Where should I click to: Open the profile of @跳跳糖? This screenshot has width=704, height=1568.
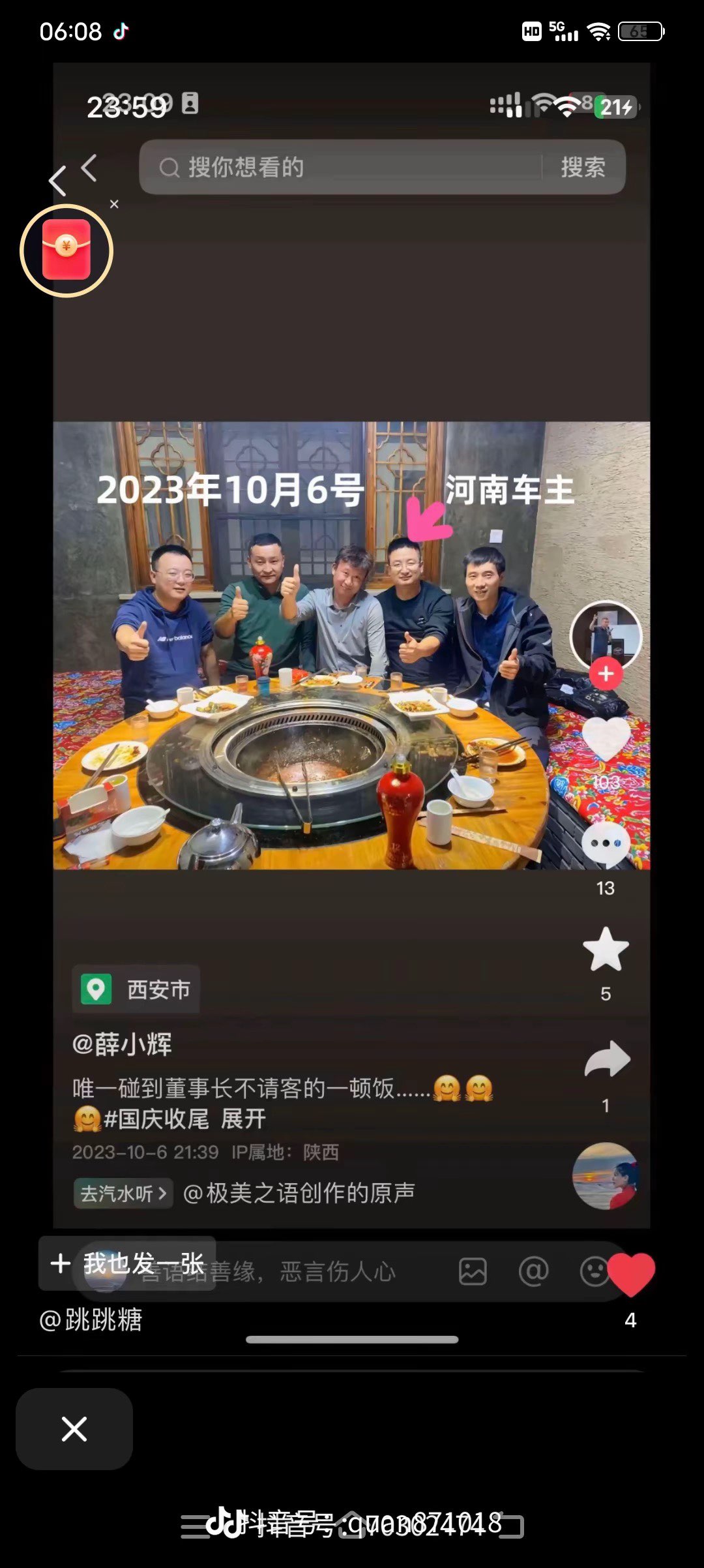point(91,1320)
